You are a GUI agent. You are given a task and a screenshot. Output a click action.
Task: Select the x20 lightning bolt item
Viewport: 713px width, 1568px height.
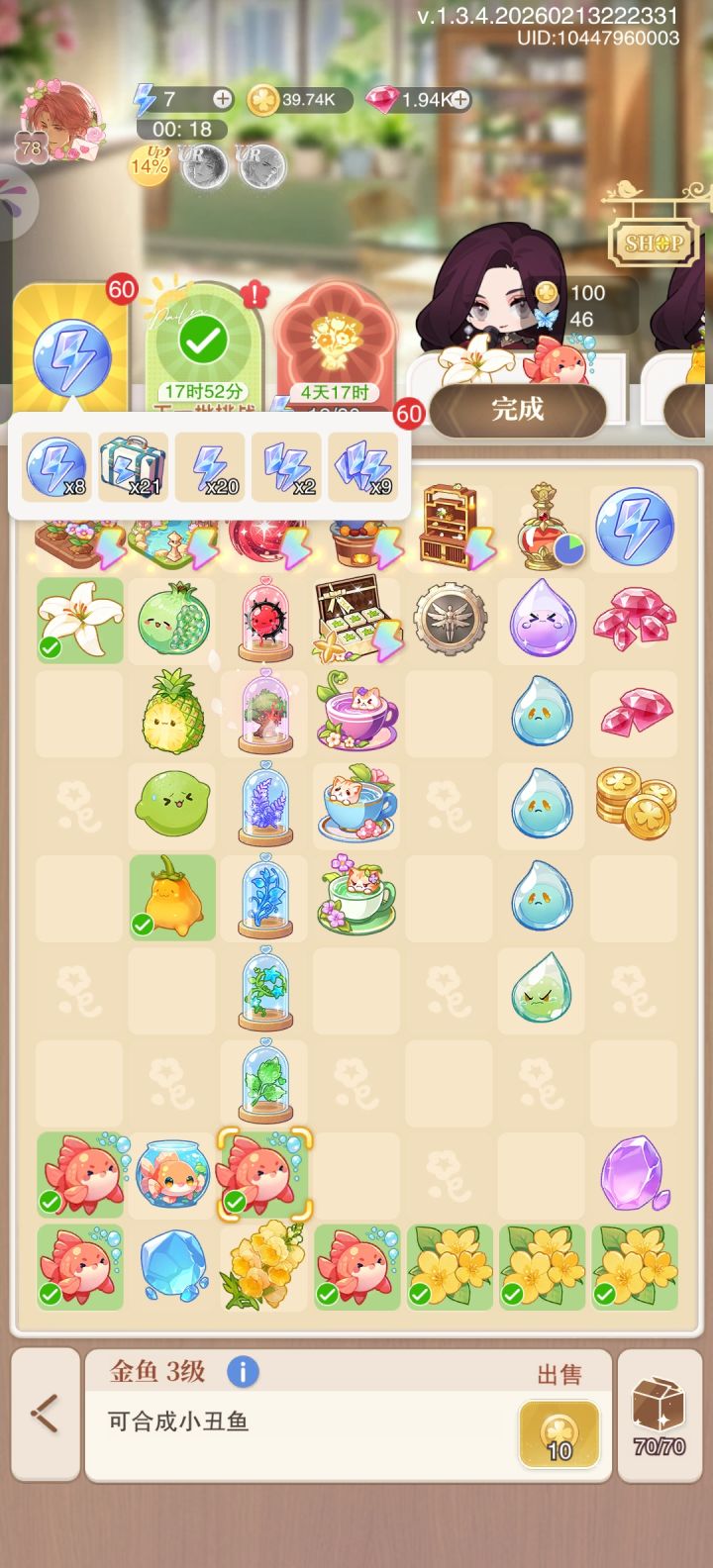coord(209,465)
